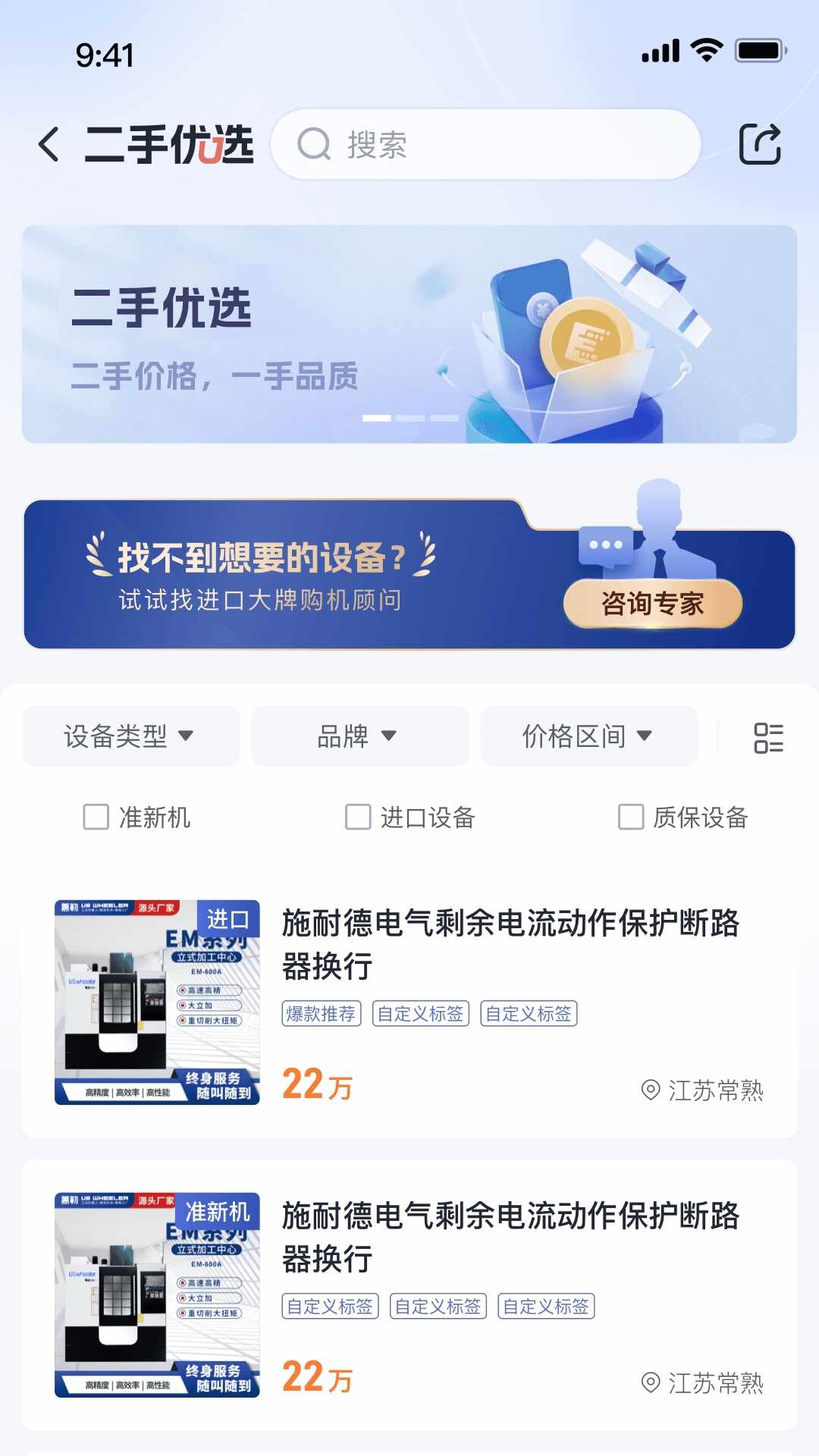The height and width of the screenshot is (1456, 819).
Task: Open first 施耐德电气 product title
Action: [507, 946]
